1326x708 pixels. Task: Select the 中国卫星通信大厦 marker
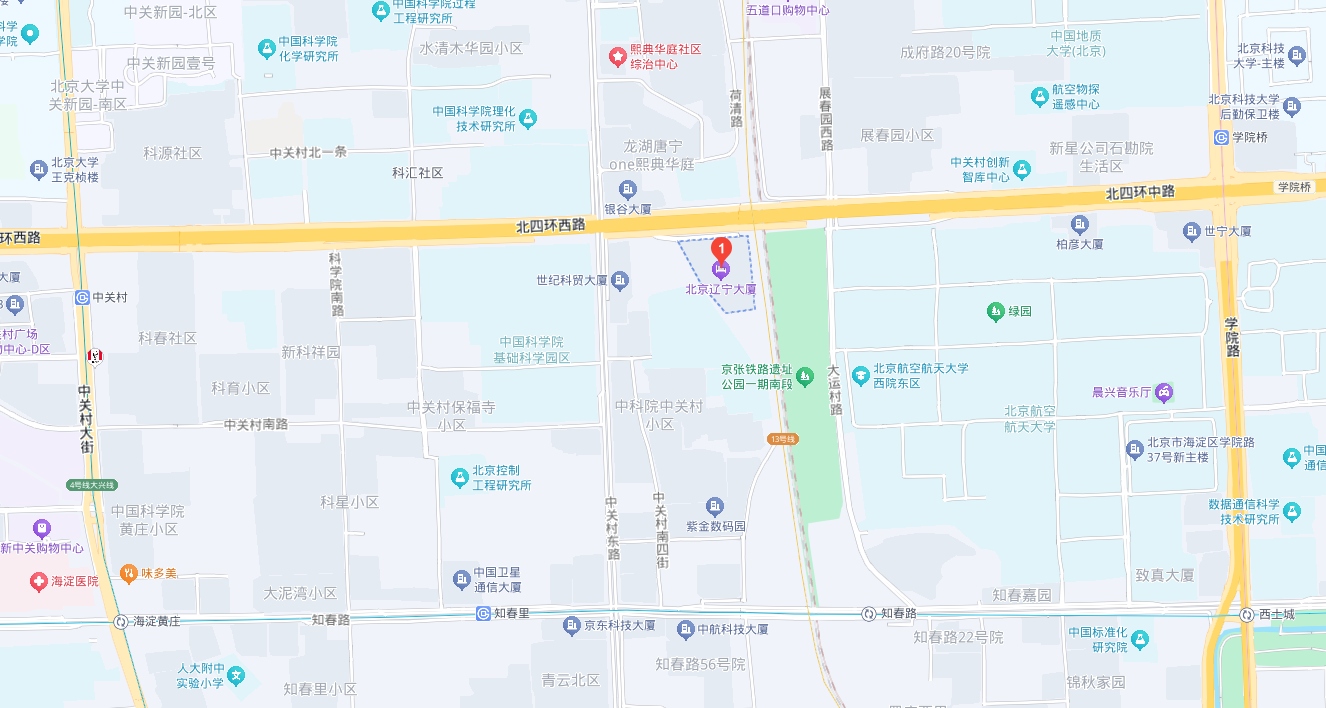tap(461, 579)
